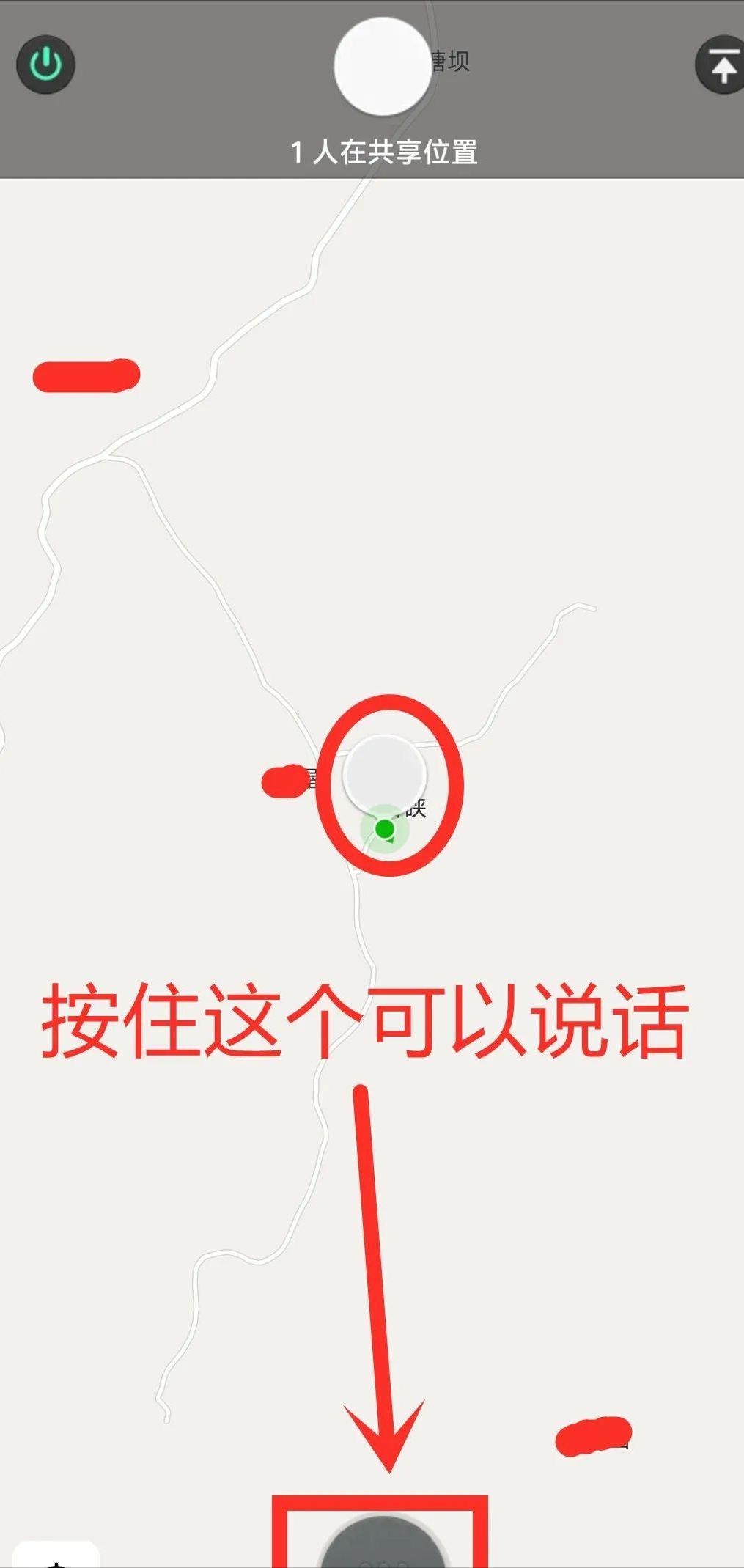Select the participant avatar in the top bar
744x1568 pixels.
[382, 67]
